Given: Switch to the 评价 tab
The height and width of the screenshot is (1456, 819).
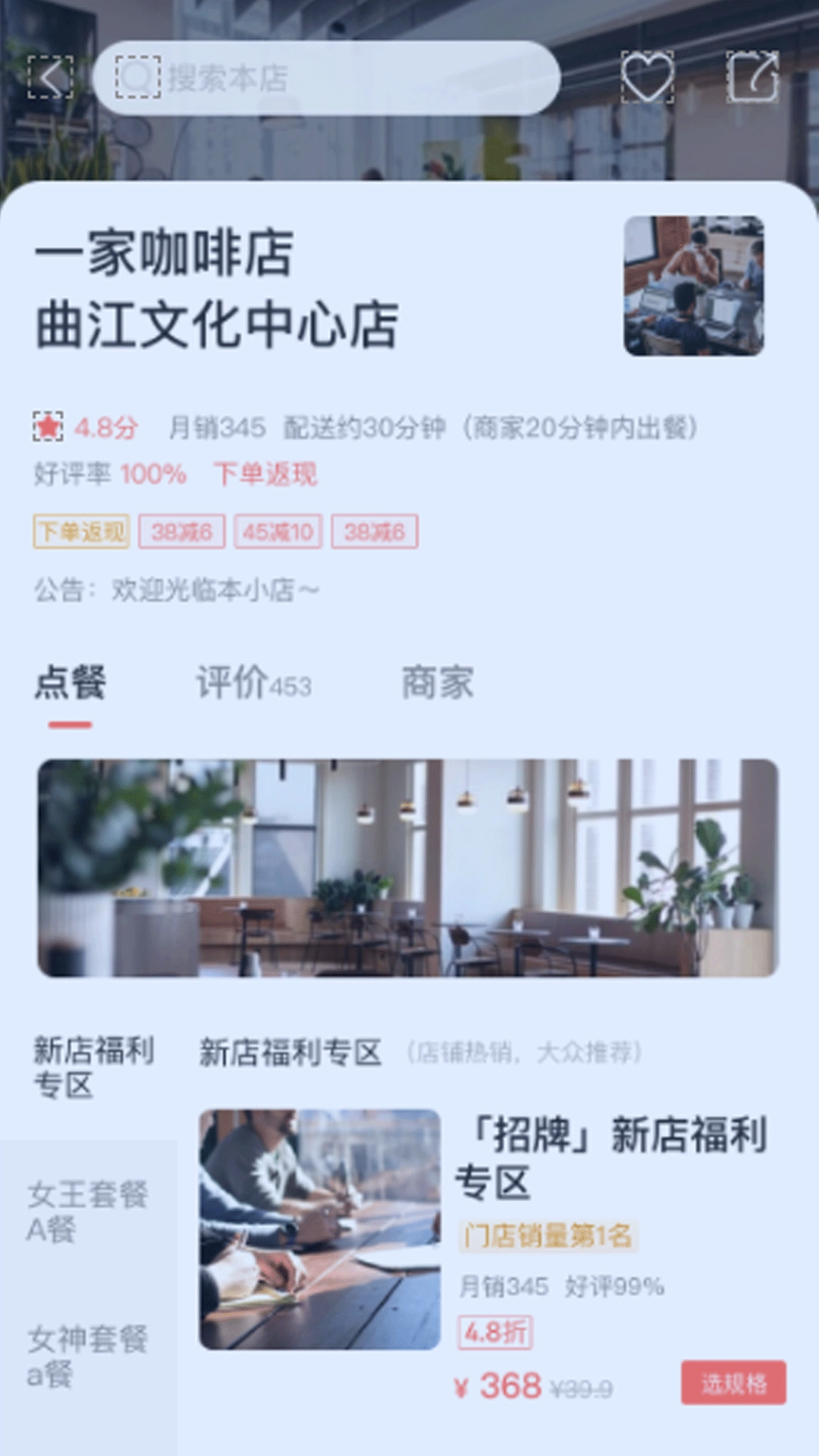Looking at the screenshot, I should (253, 682).
